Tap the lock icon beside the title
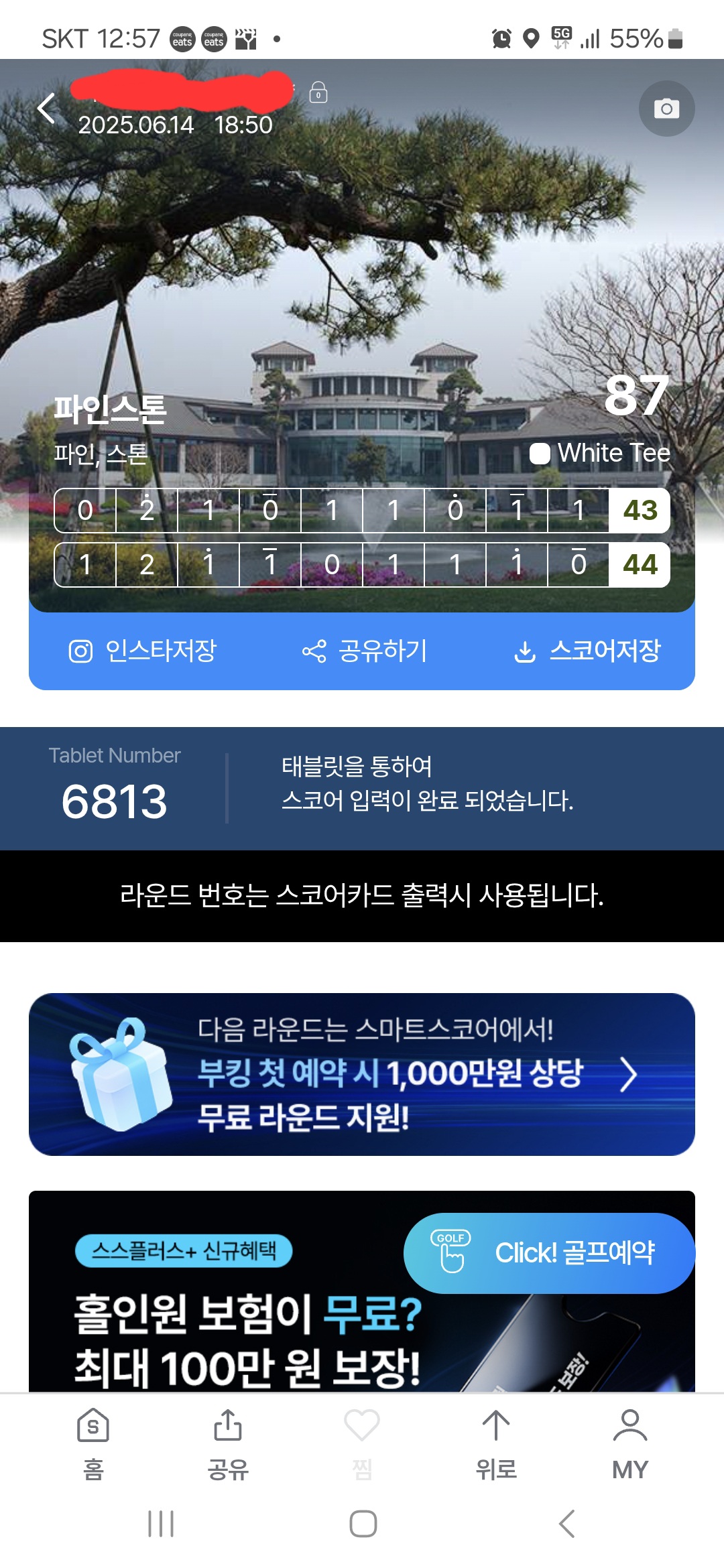Screen dimensions: 724x1568 coord(318,92)
